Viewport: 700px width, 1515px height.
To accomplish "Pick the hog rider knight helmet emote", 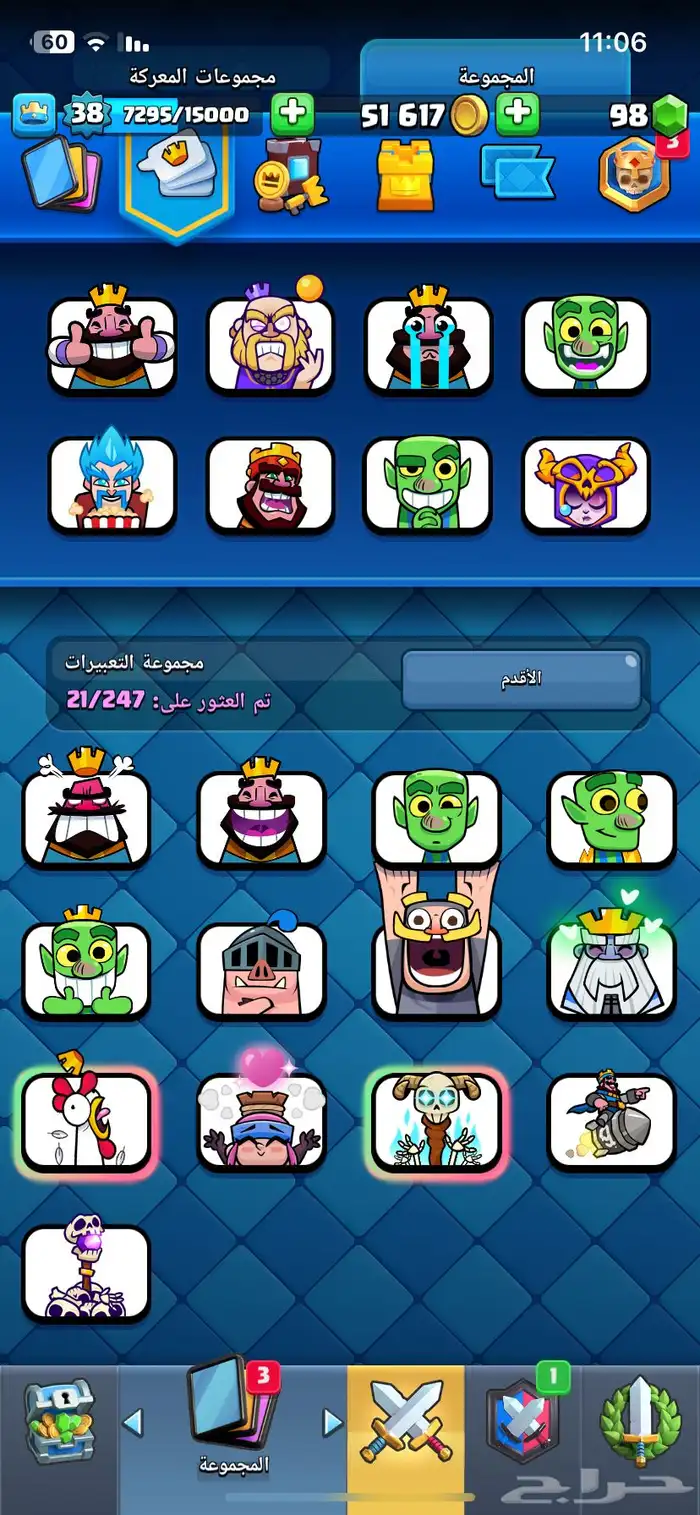I will pyautogui.click(x=261, y=969).
